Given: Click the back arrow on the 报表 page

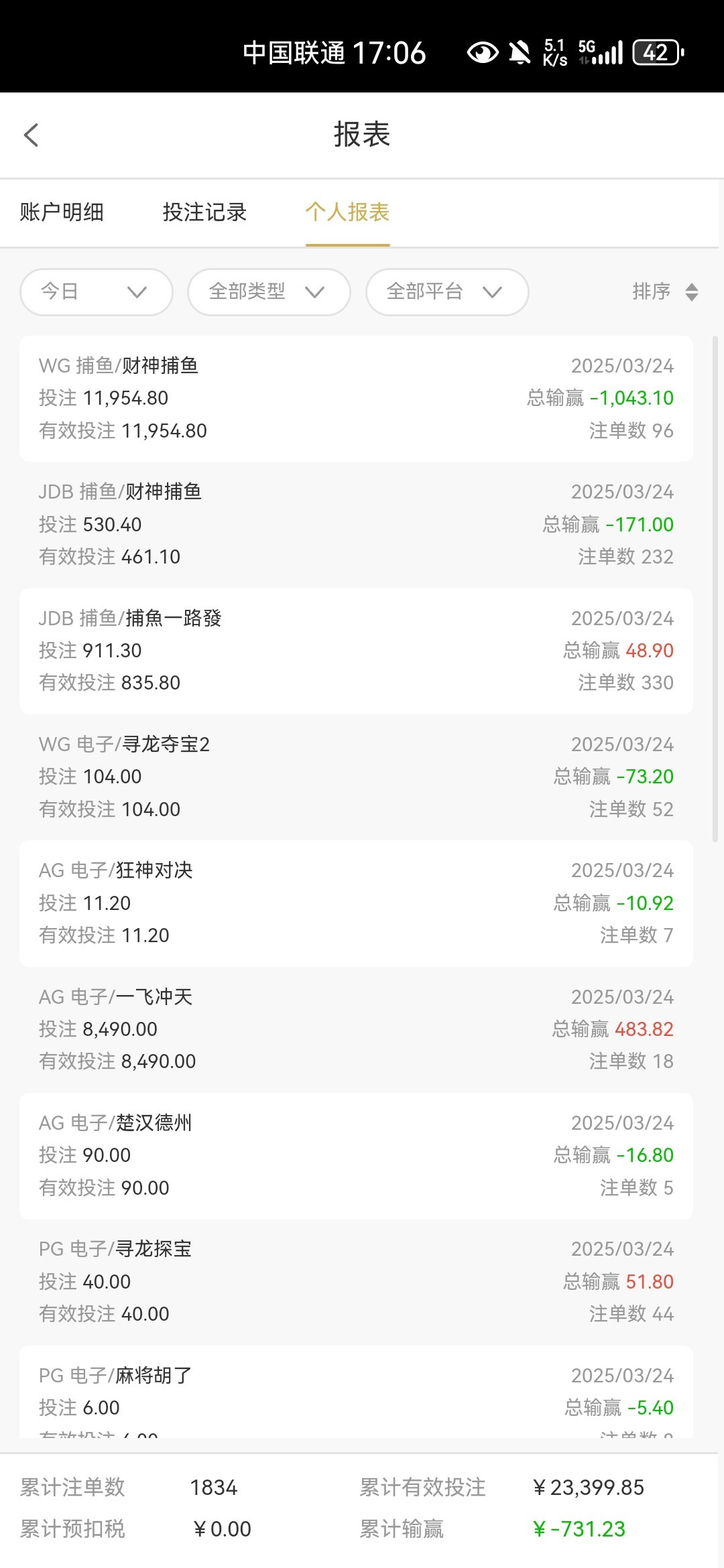Looking at the screenshot, I should 32,135.
